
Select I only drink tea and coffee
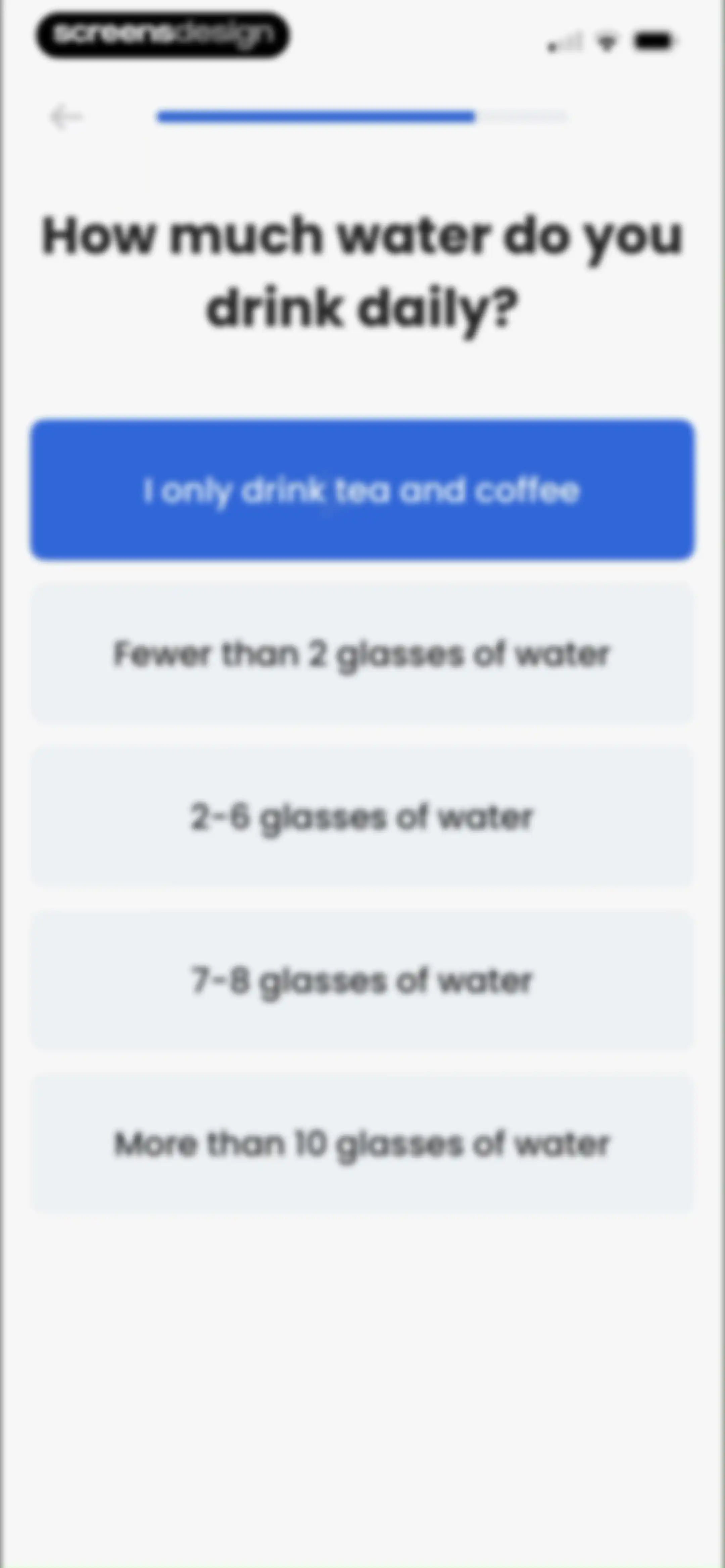[362, 490]
